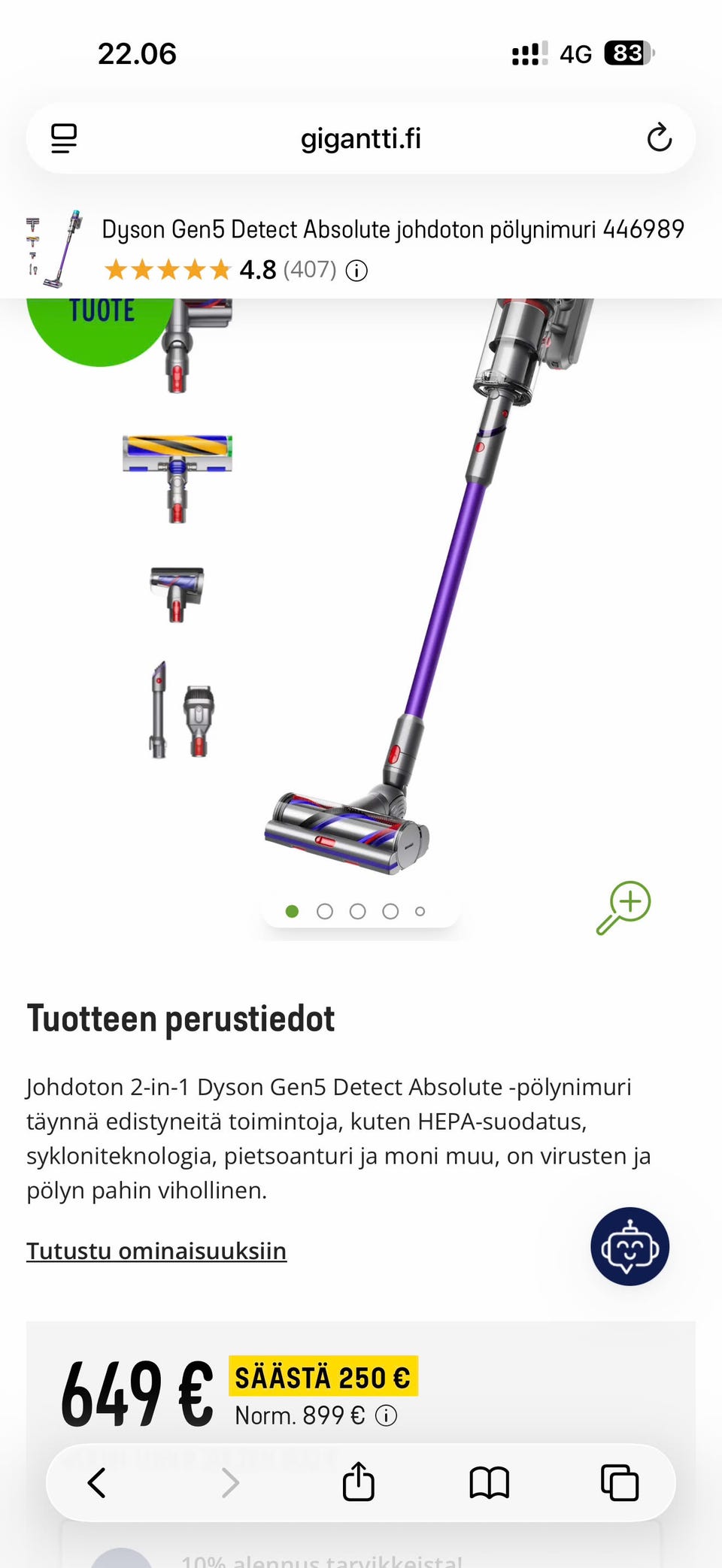This screenshot has width=722, height=1568.
Task: Go back to the previous page
Action: [97, 1483]
